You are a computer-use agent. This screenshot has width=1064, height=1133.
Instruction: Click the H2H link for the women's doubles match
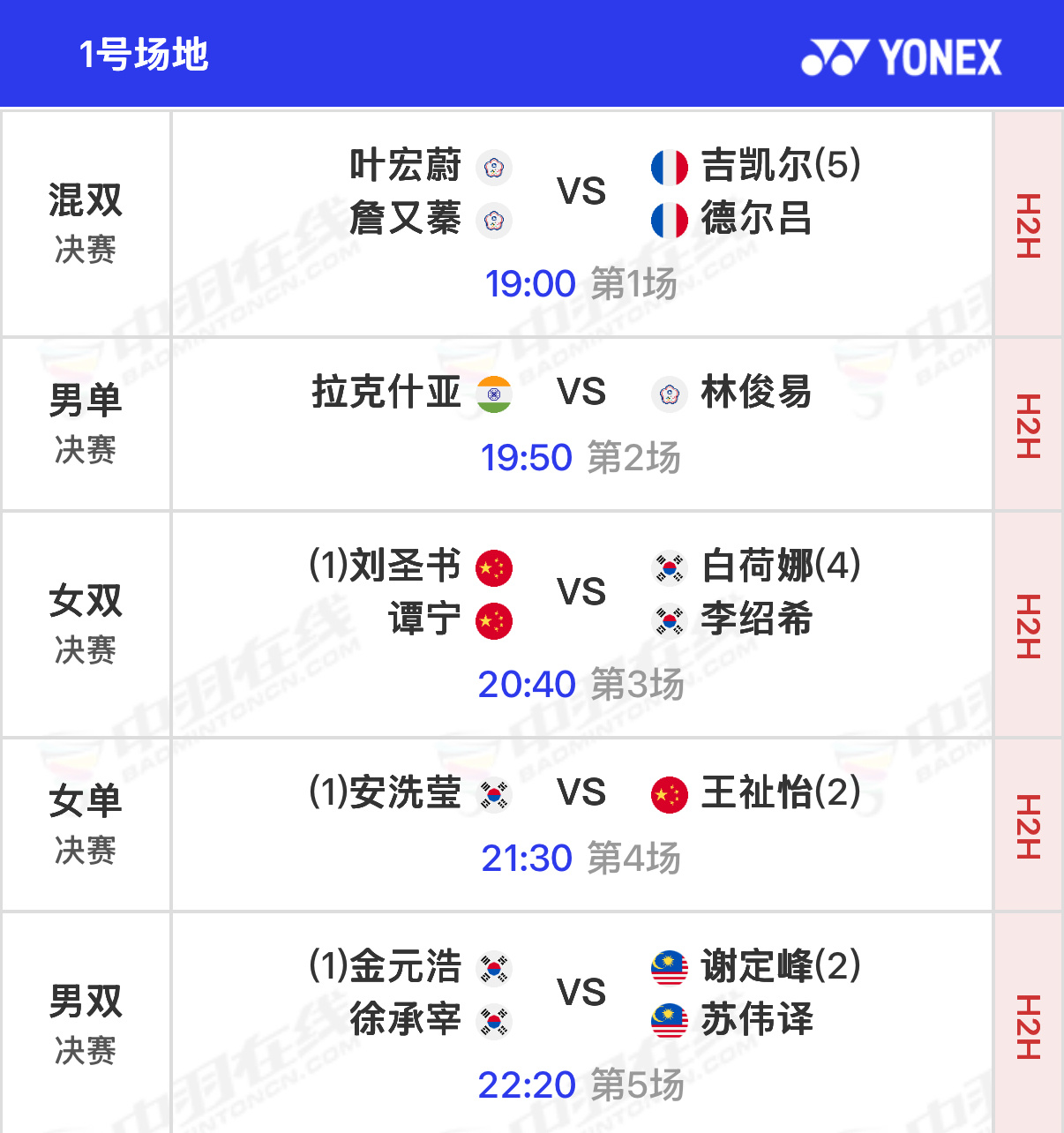tap(1029, 624)
